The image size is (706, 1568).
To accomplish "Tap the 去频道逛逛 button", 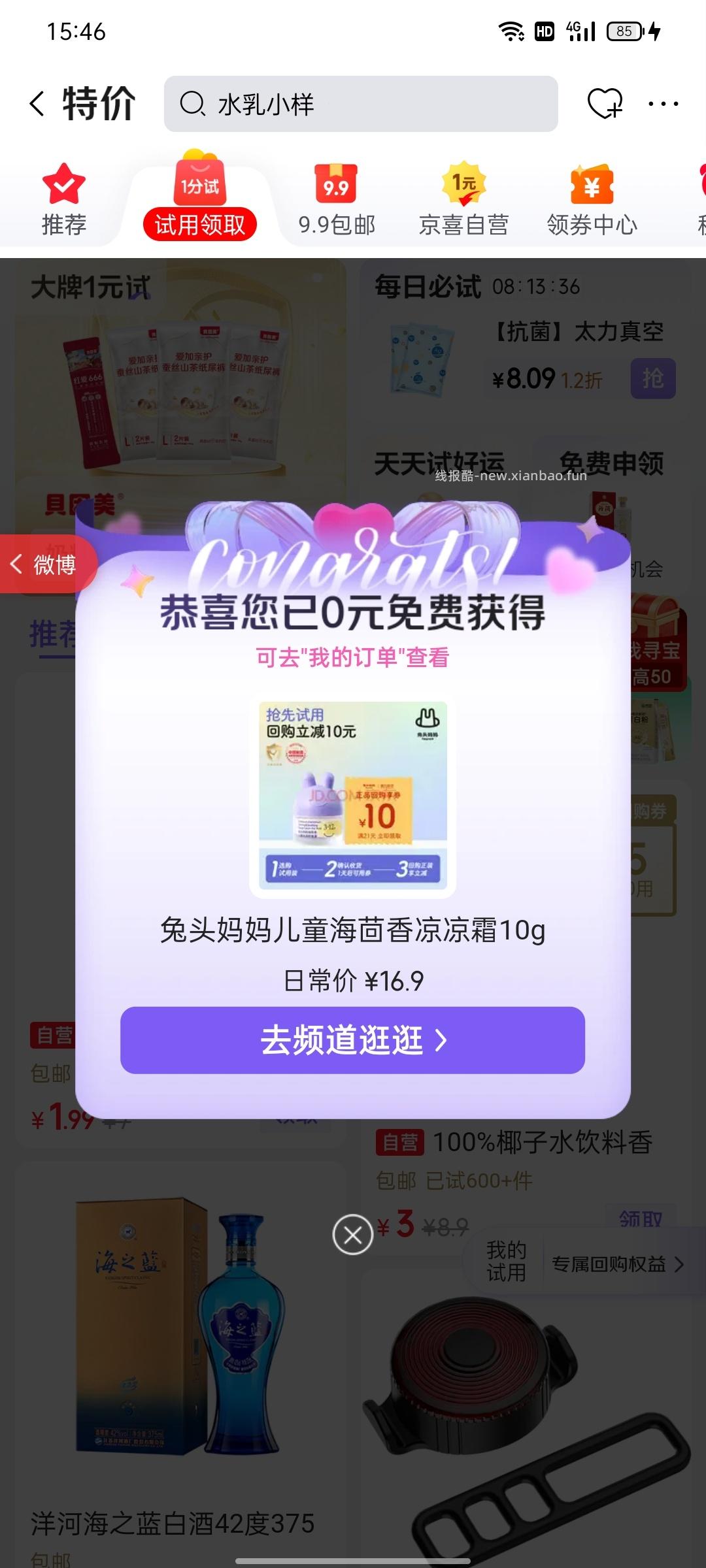I will click(x=352, y=1041).
